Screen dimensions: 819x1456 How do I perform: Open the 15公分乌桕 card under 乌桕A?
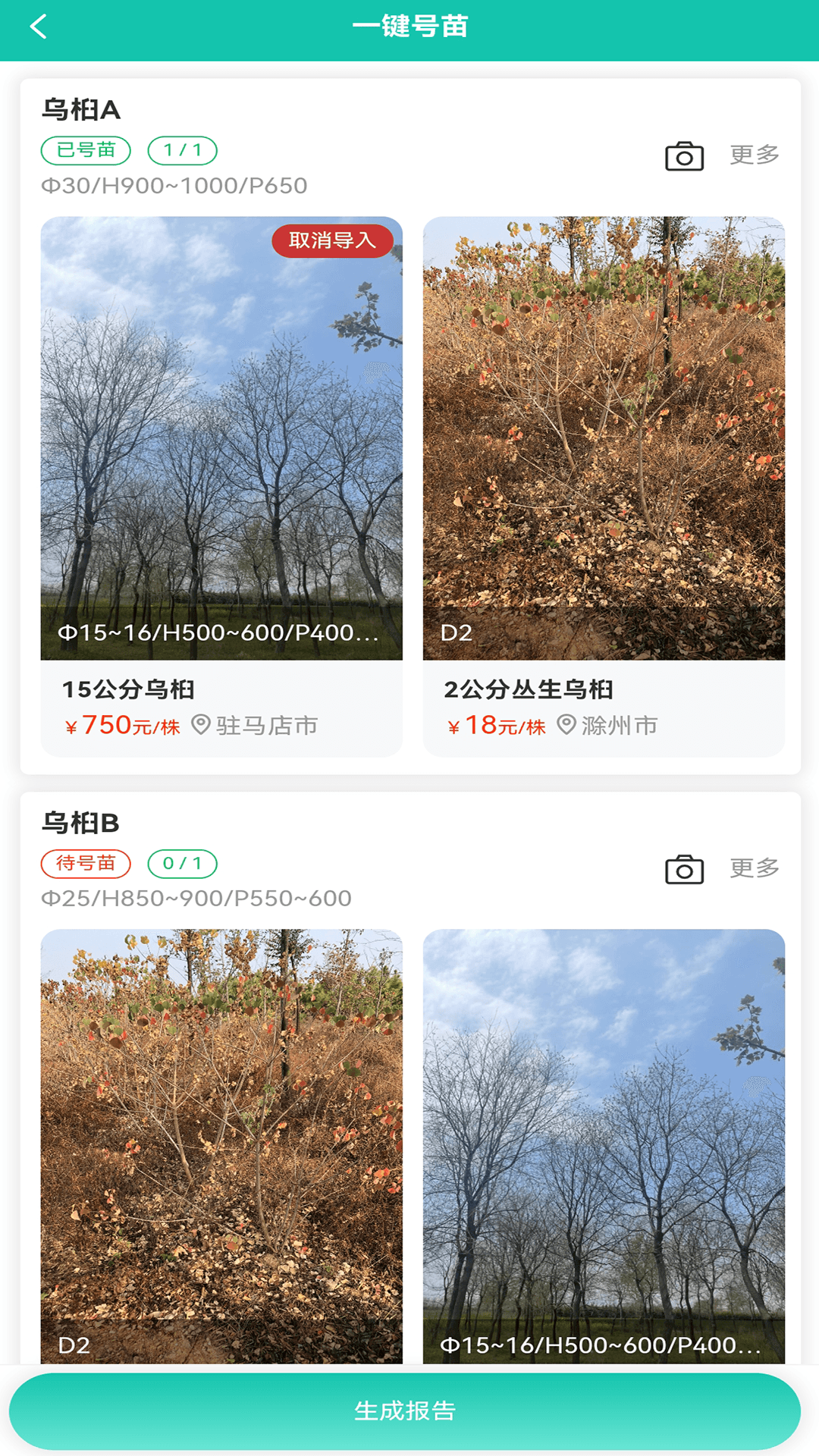coord(221,485)
